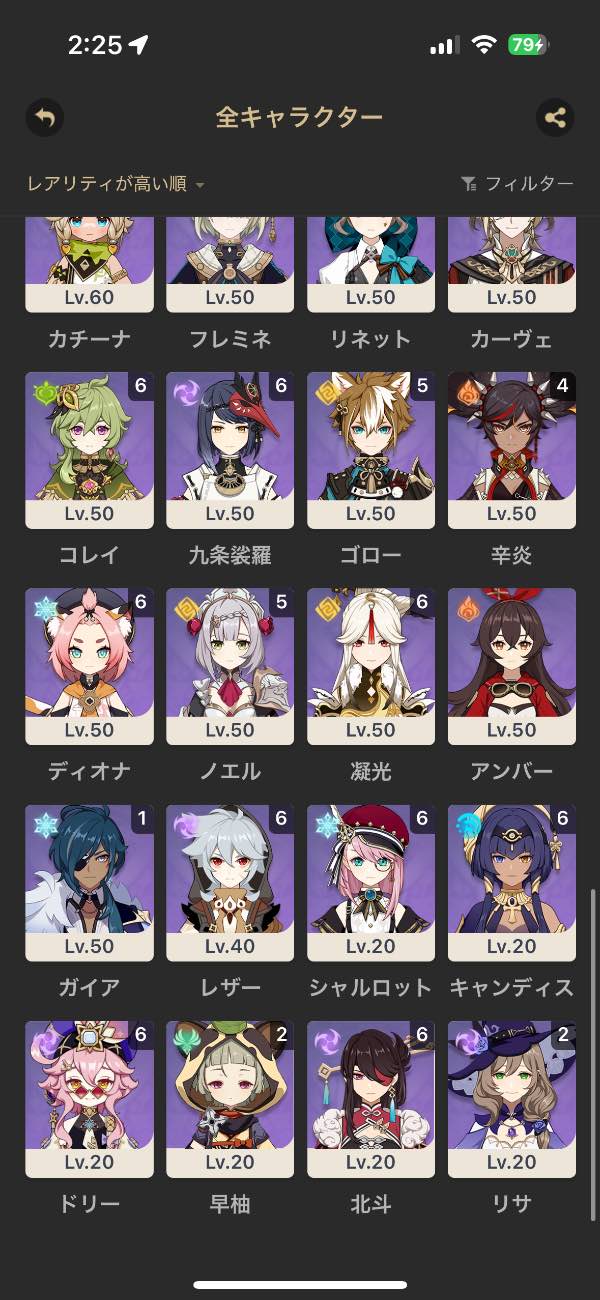
Task: View ノエル character card
Action: click(230, 666)
